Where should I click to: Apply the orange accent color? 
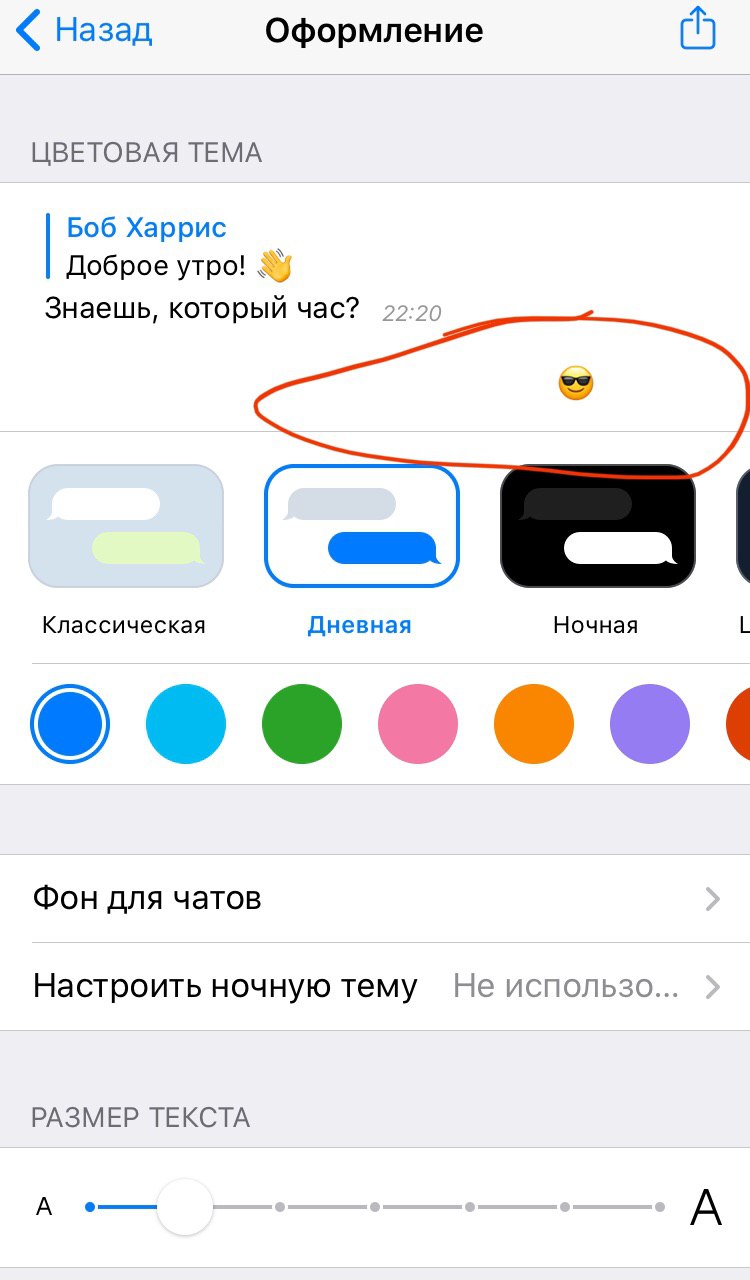coord(534,724)
